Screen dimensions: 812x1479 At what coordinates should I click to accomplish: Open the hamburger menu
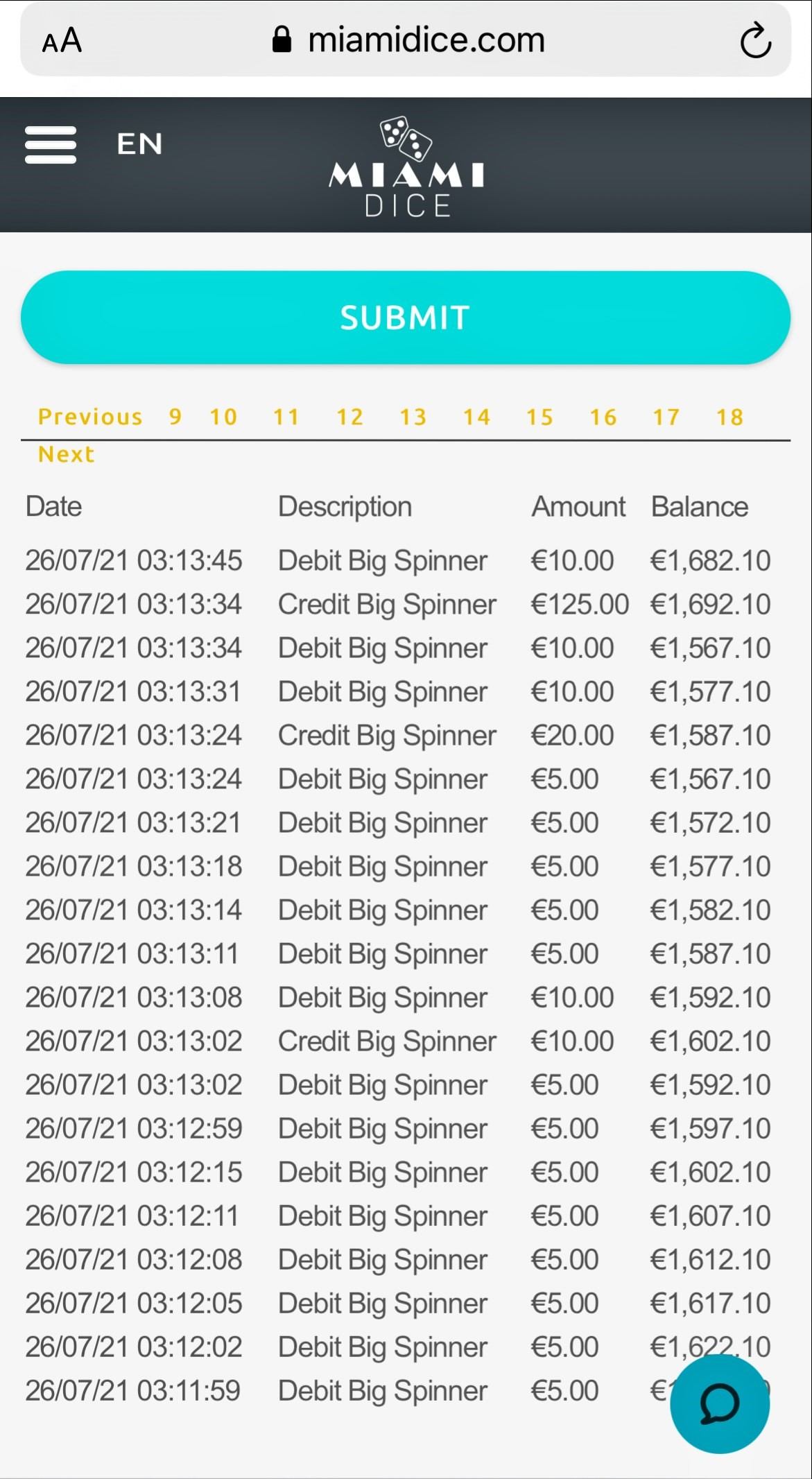point(51,145)
